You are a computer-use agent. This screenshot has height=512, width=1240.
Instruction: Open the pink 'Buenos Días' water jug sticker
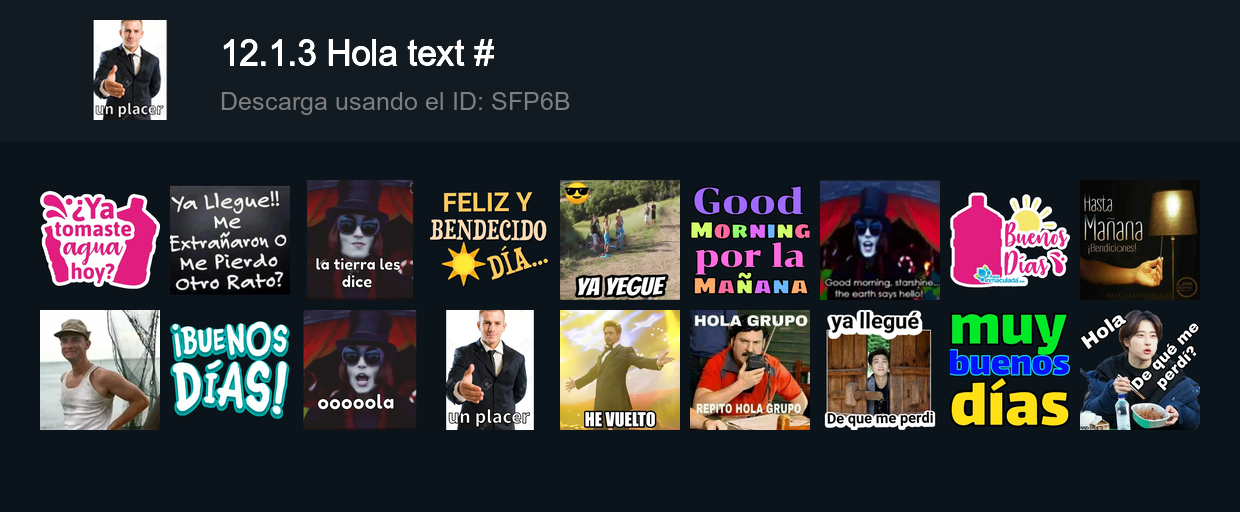1010,240
